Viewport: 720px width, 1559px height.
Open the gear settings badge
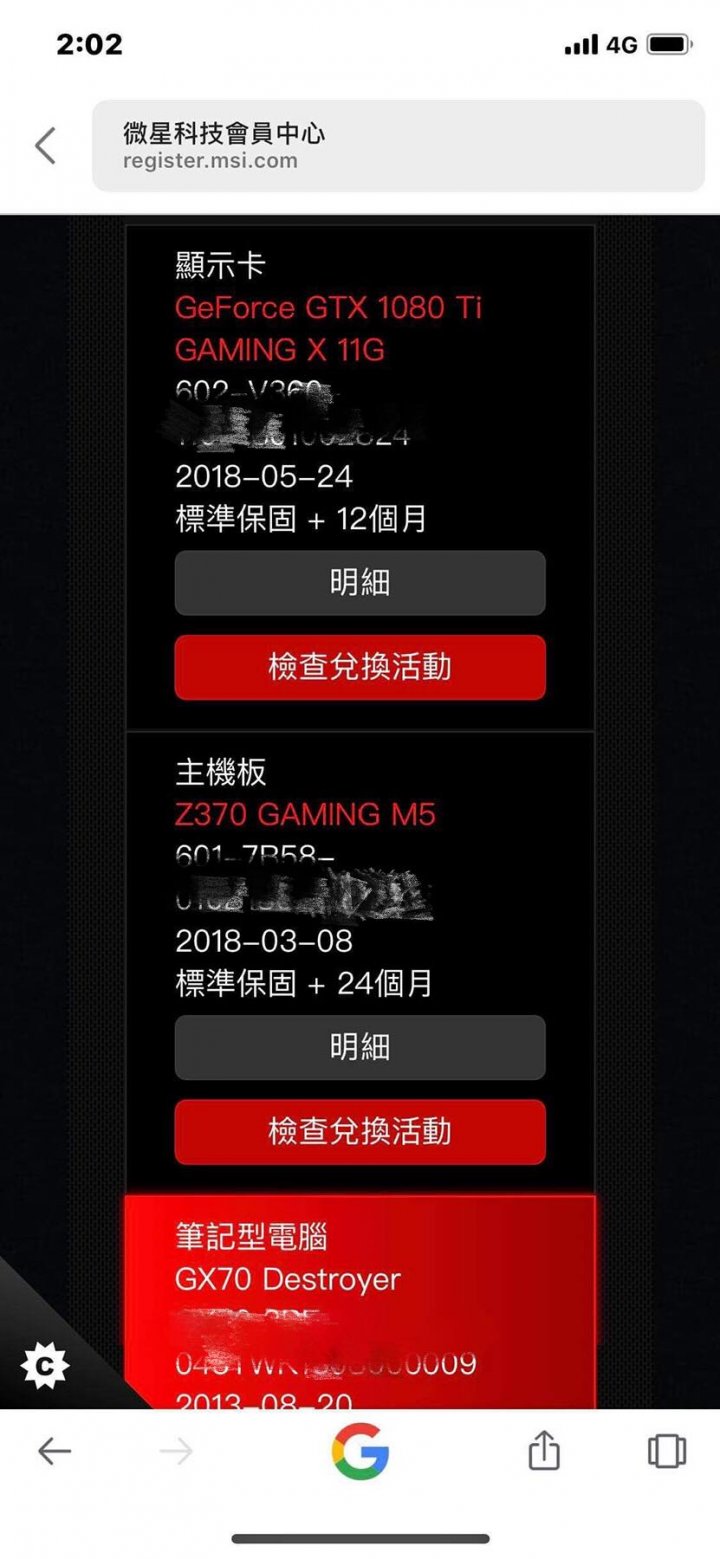click(44, 1365)
